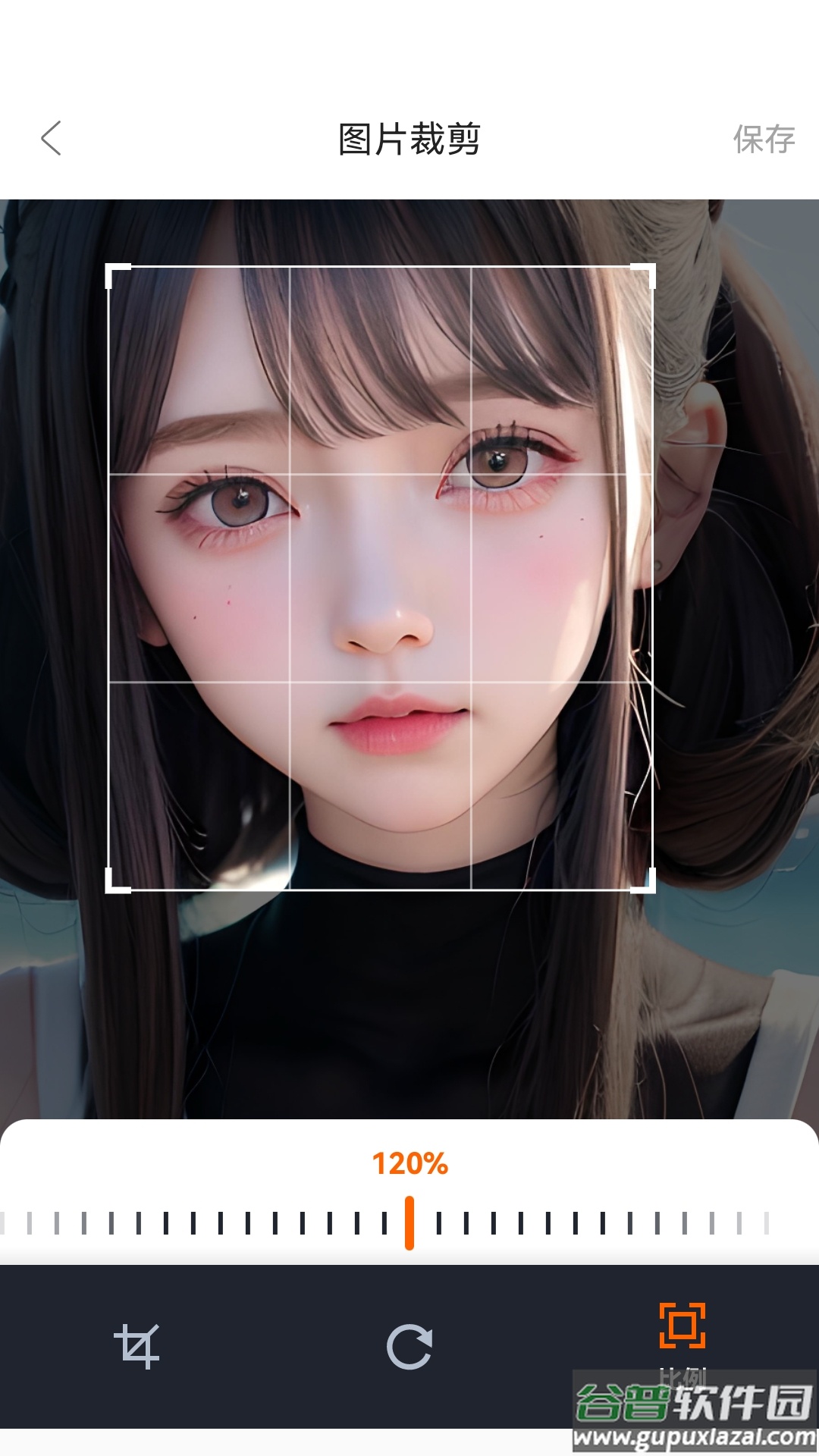Image resolution: width=819 pixels, height=1456 pixels.
Task: Open the 比例 aspect ratio option
Action: click(682, 1327)
